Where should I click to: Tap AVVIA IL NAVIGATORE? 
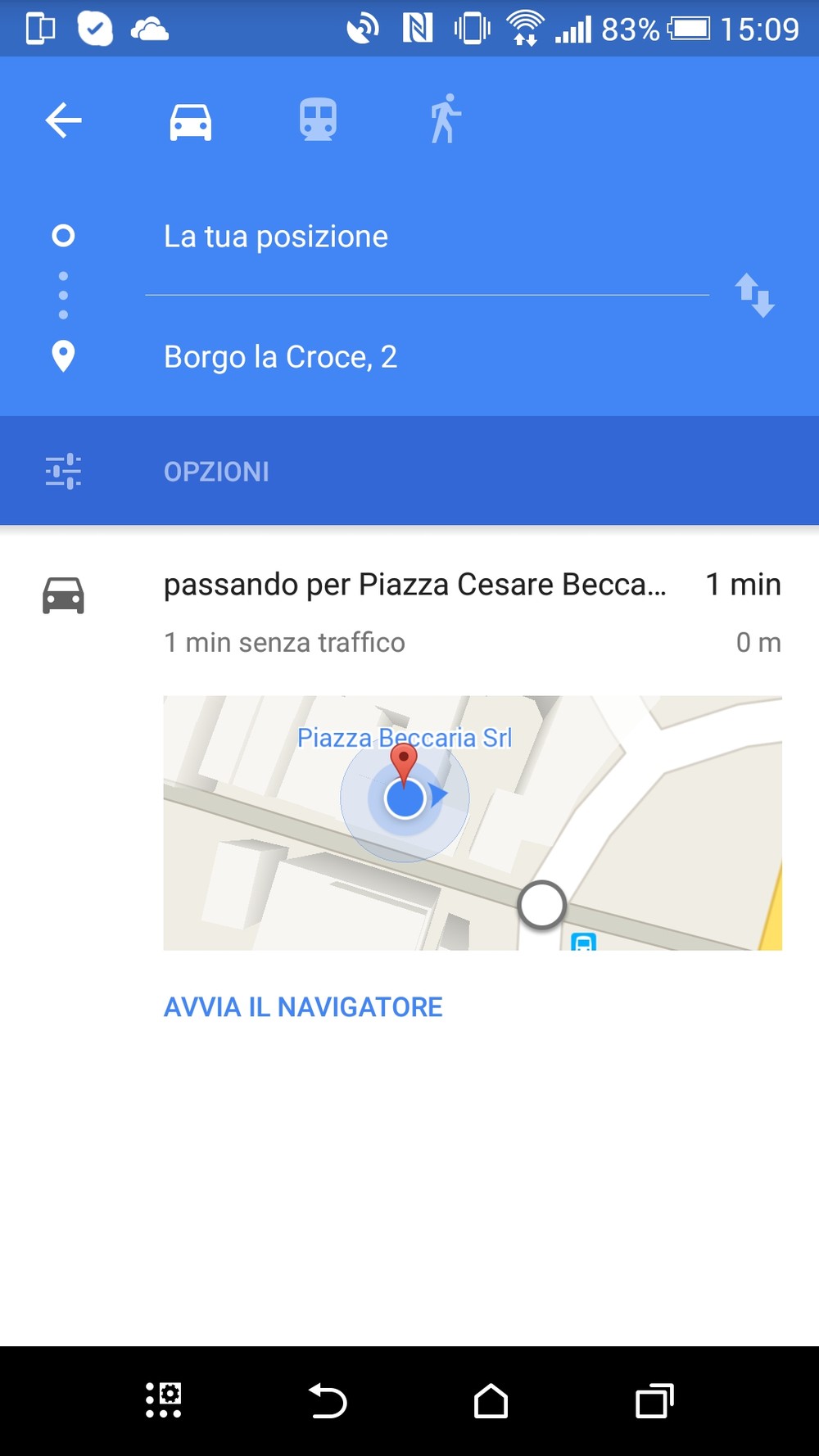(x=303, y=1006)
